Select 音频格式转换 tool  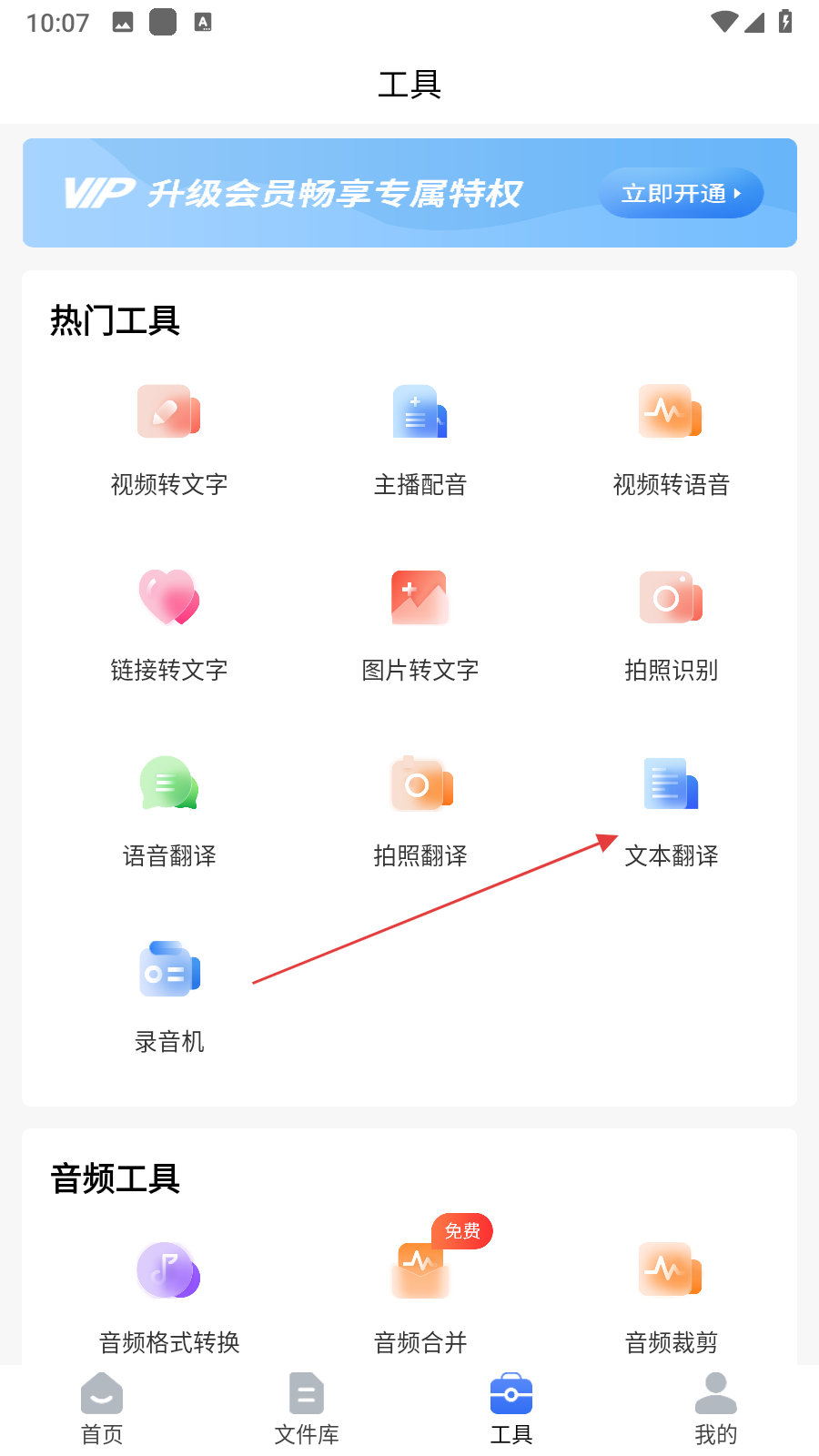pos(169,1294)
